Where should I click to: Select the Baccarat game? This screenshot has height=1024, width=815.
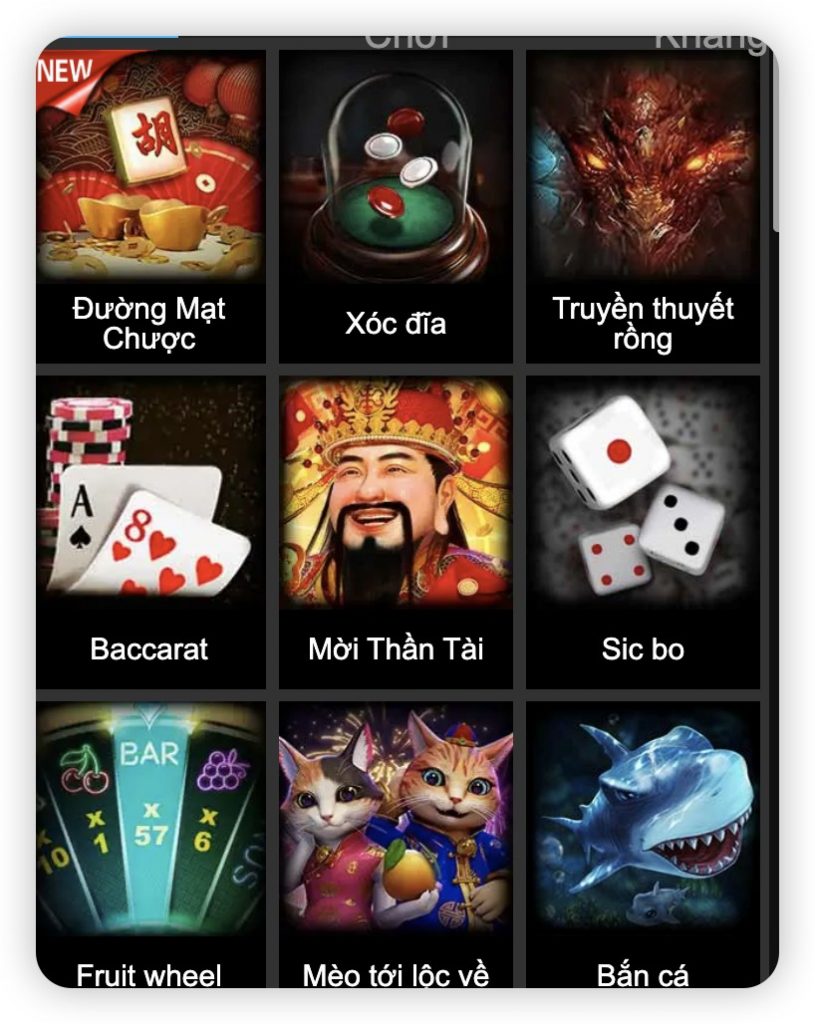(150, 530)
